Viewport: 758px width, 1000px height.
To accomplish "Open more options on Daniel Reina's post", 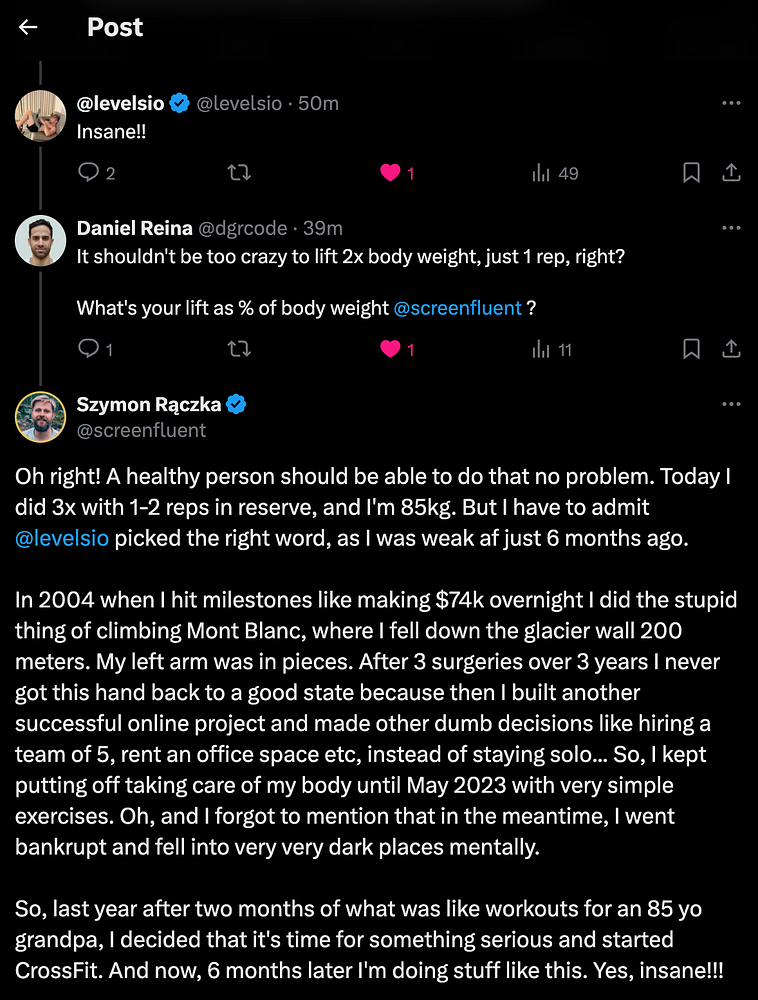I will 731,228.
